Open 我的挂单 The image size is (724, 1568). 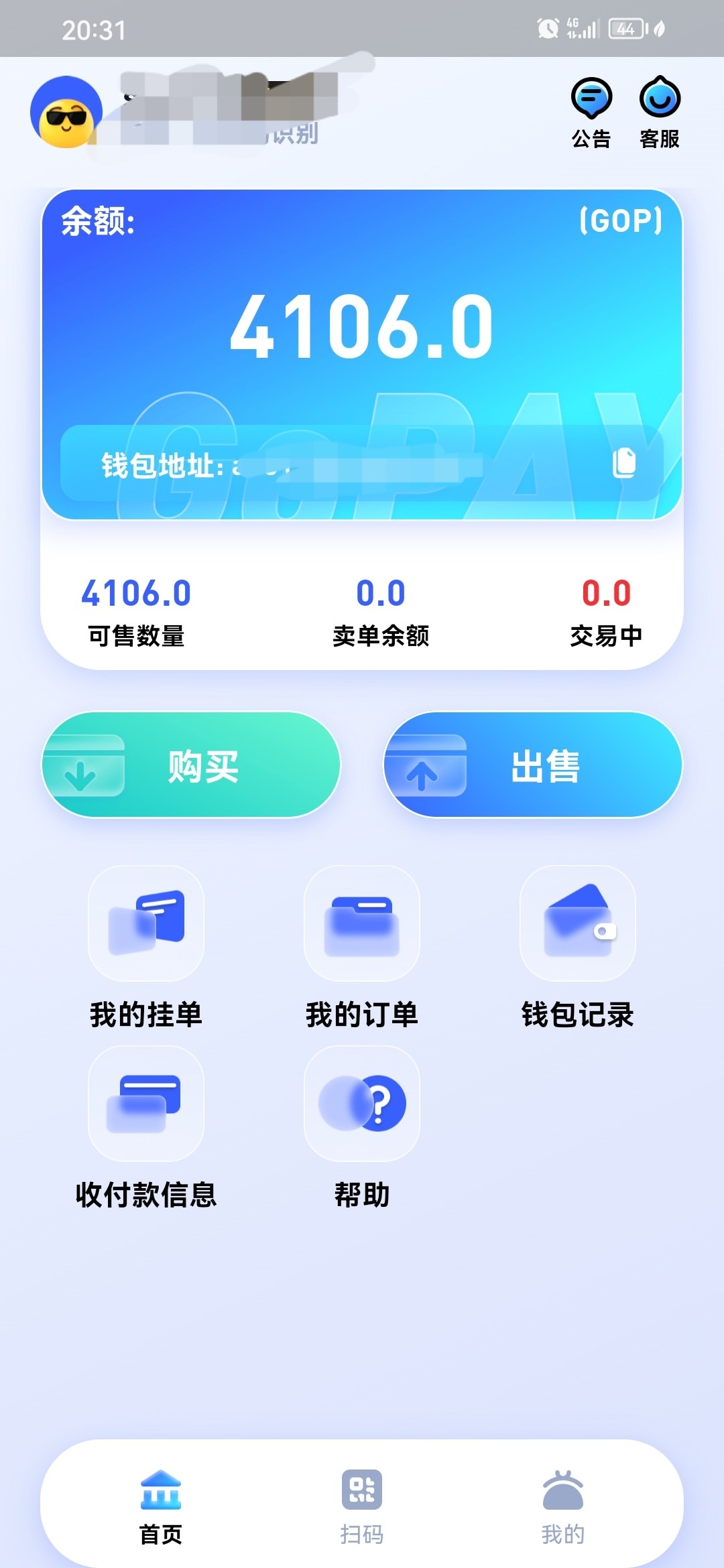(146, 923)
